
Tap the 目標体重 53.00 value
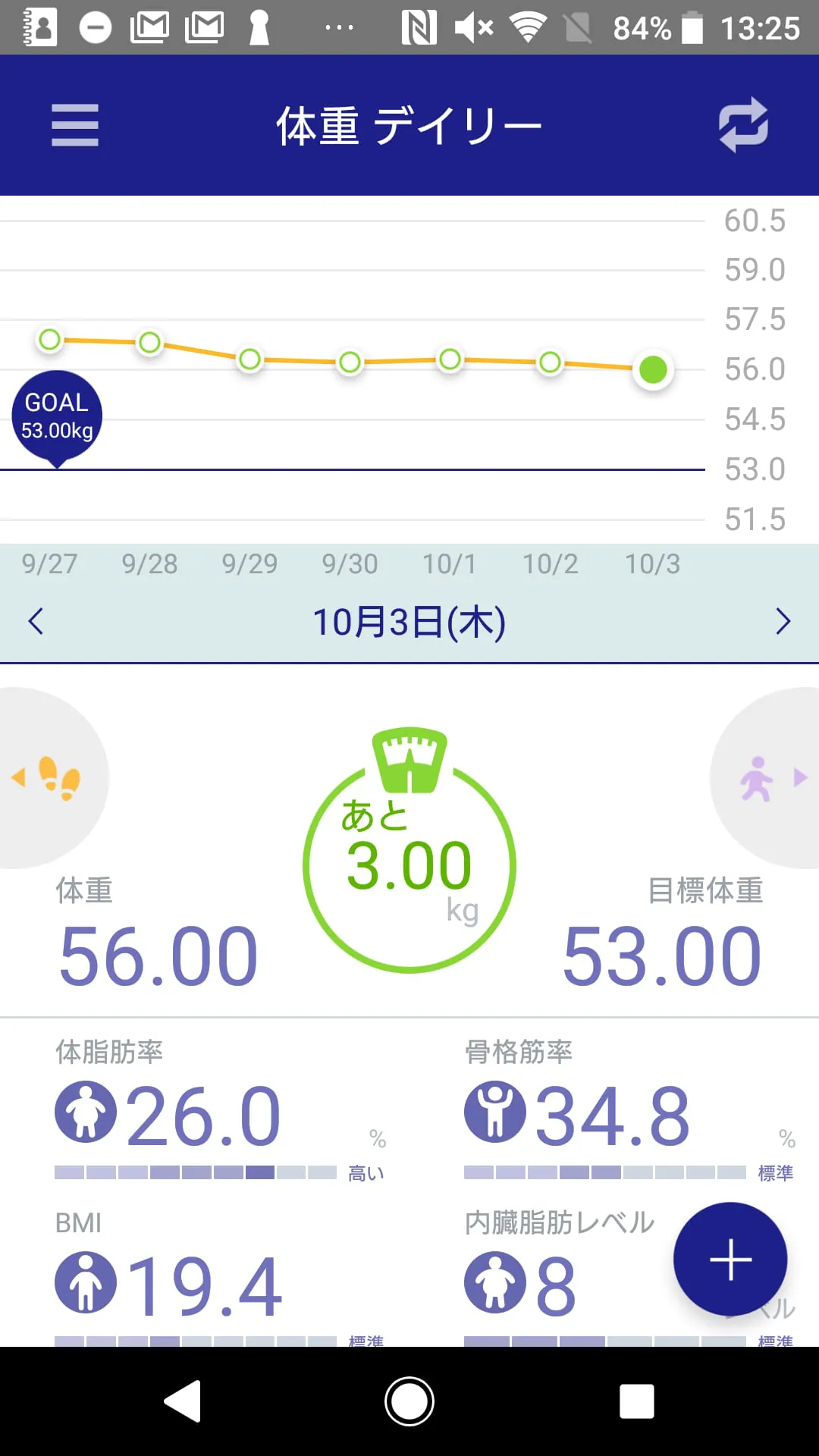coord(662,954)
